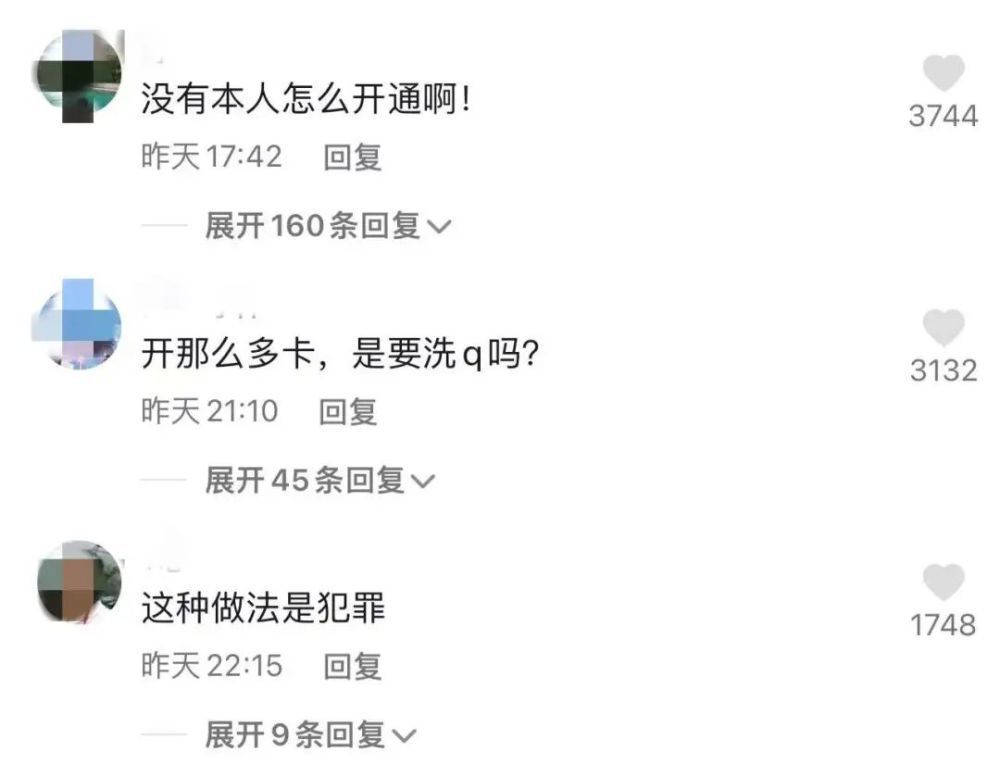This screenshot has height=777, width=1000.
Task: Like the comment '开那么多卡,是要洗q吗?'
Action: [943, 329]
